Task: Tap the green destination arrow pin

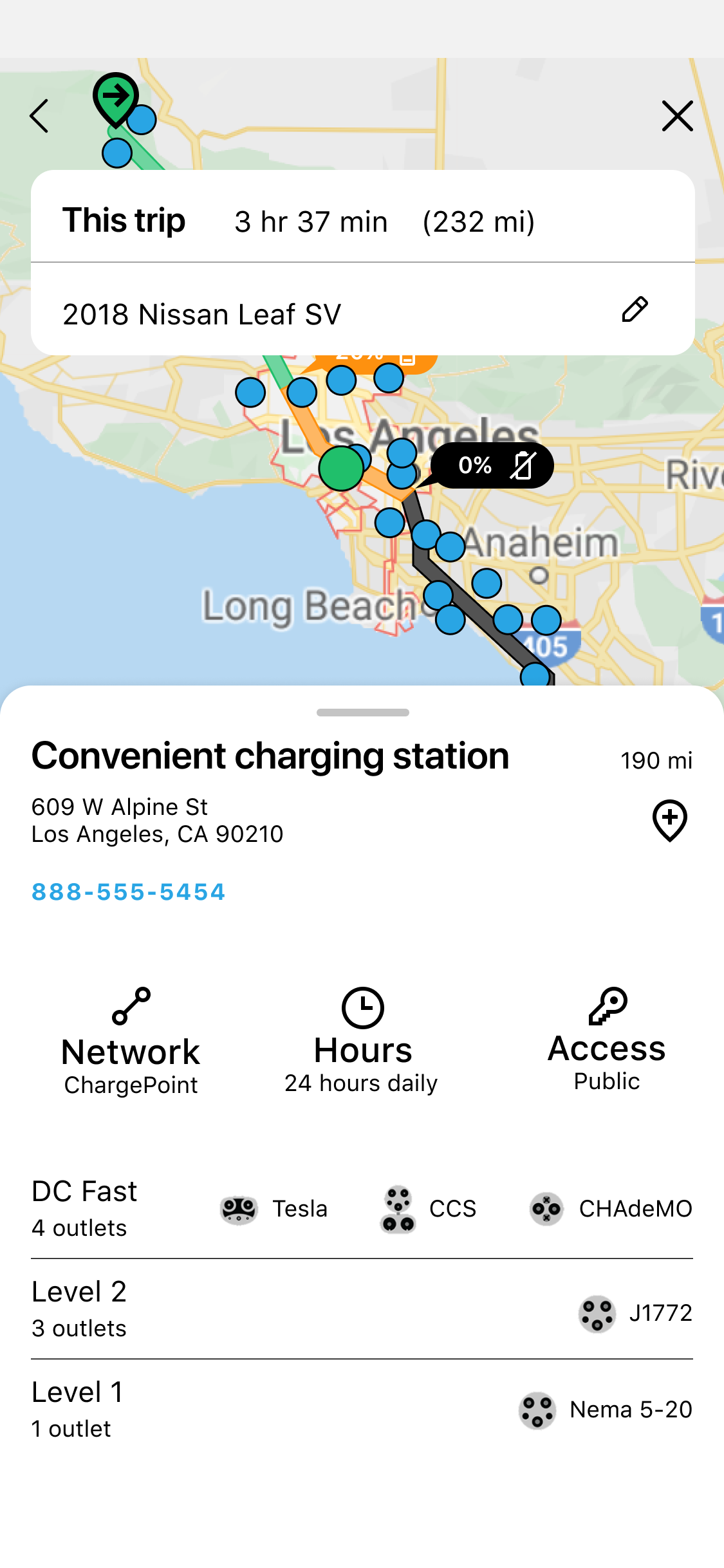Action: (116, 99)
